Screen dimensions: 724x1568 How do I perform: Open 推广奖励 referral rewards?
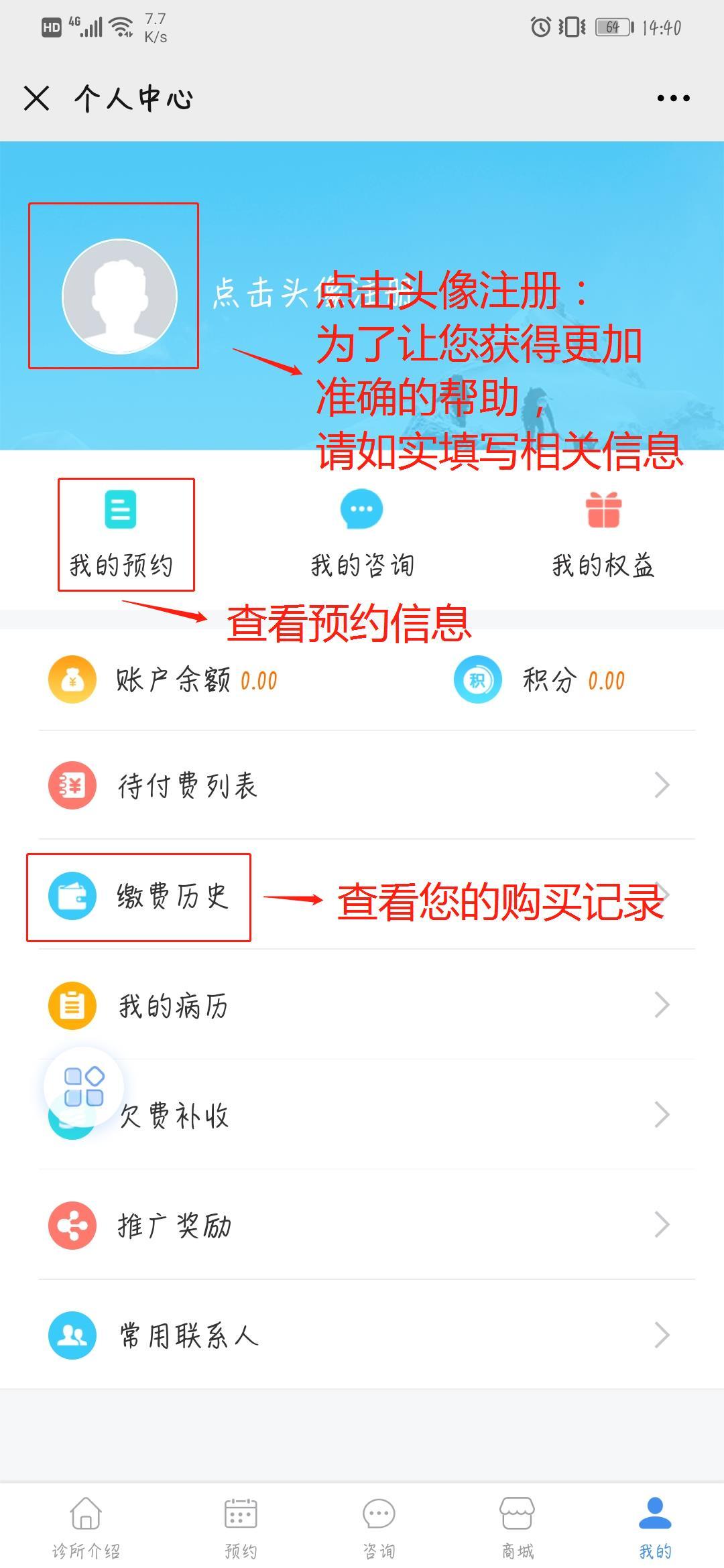click(362, 1225)
